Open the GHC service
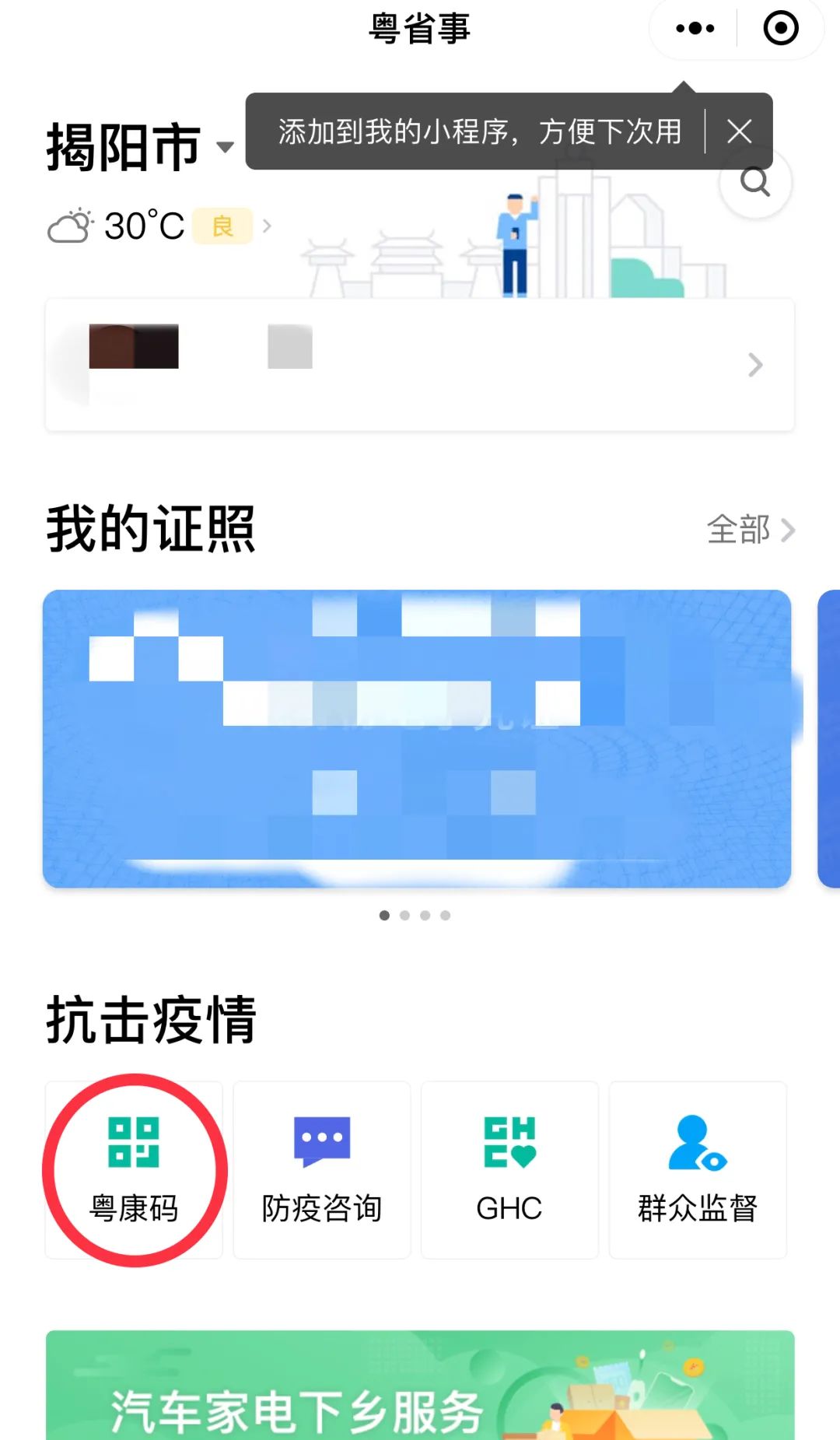The height and width of the screenshot is (1440, 840). tap(509, 1169)
